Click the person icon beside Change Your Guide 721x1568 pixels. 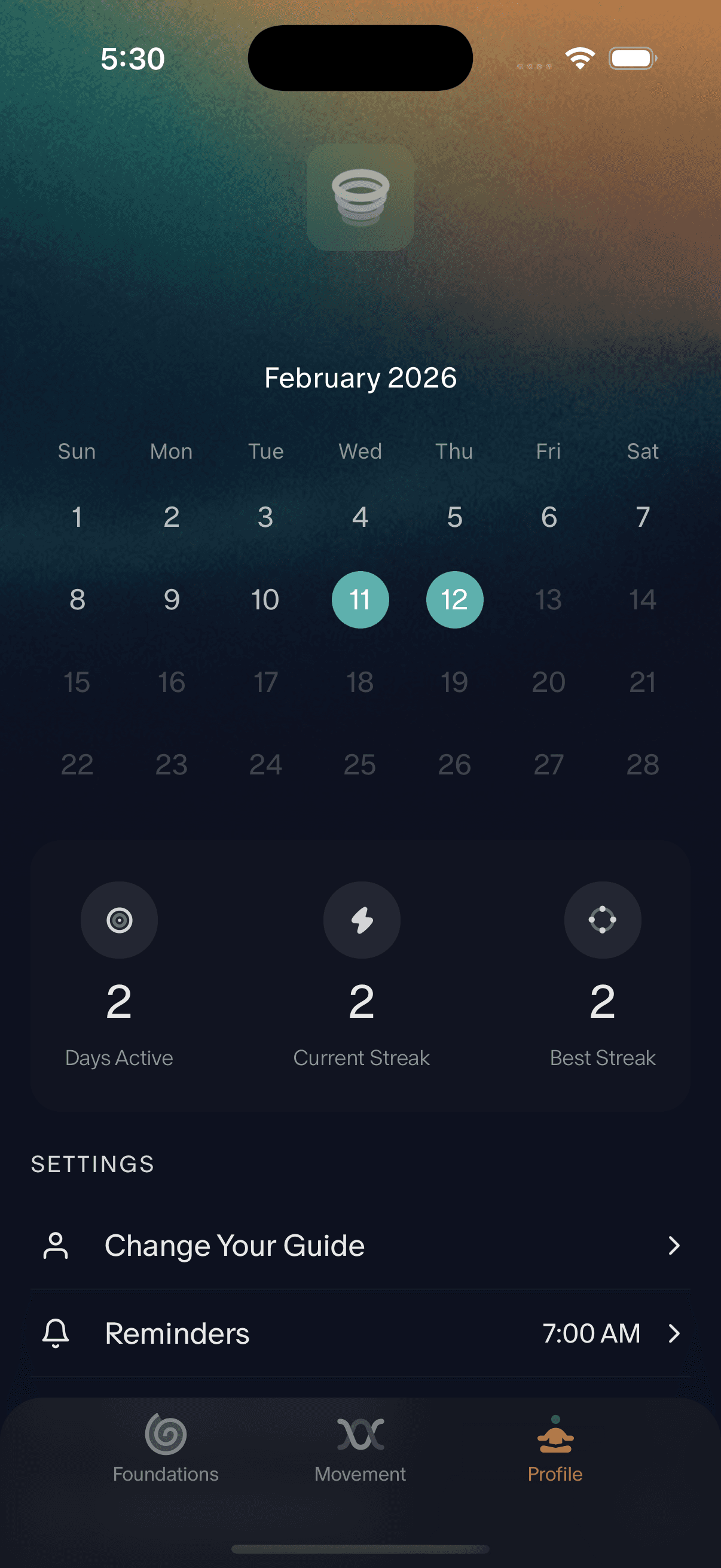56,1245
